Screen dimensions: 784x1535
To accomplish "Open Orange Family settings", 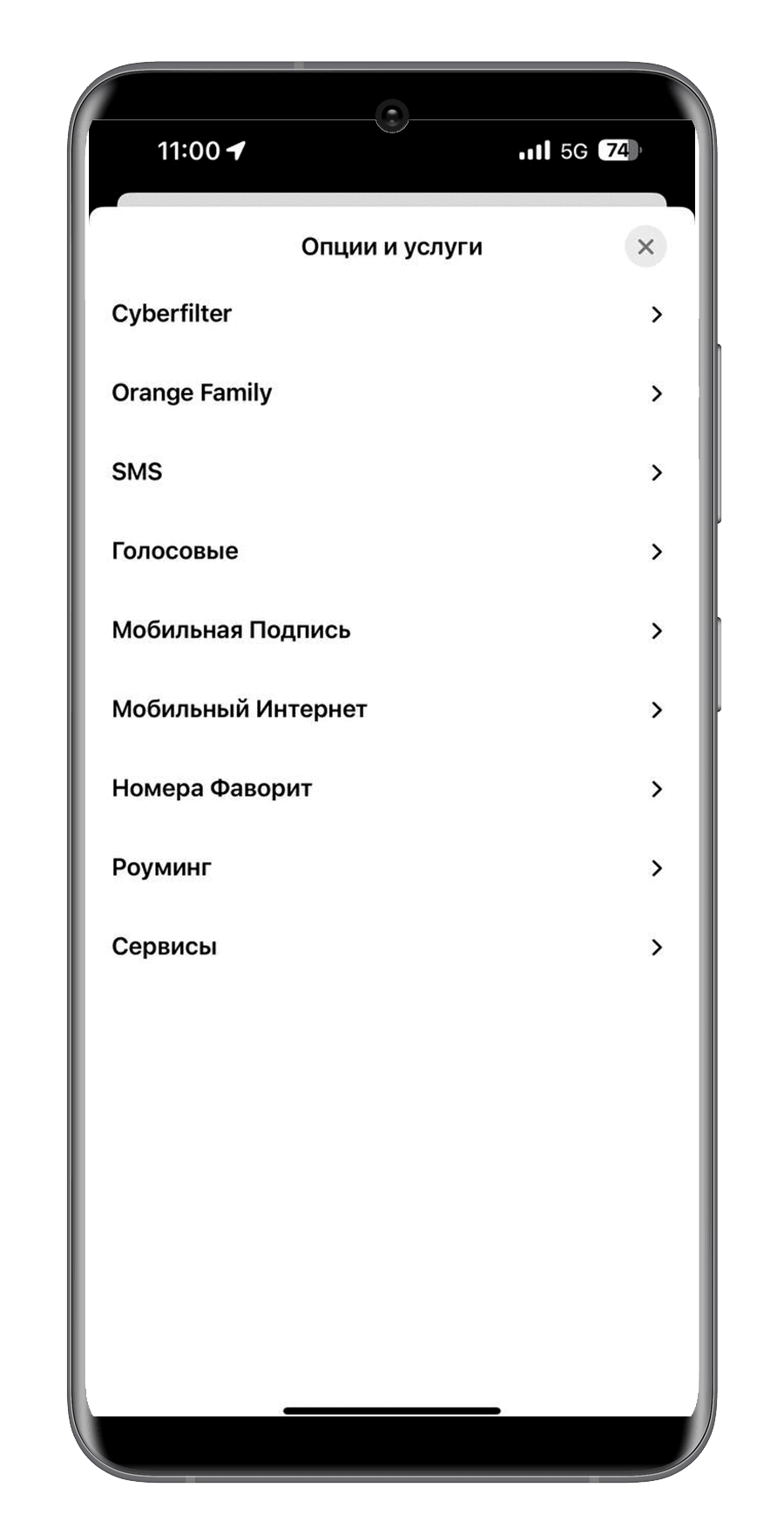I will click(x=388, y=393).
